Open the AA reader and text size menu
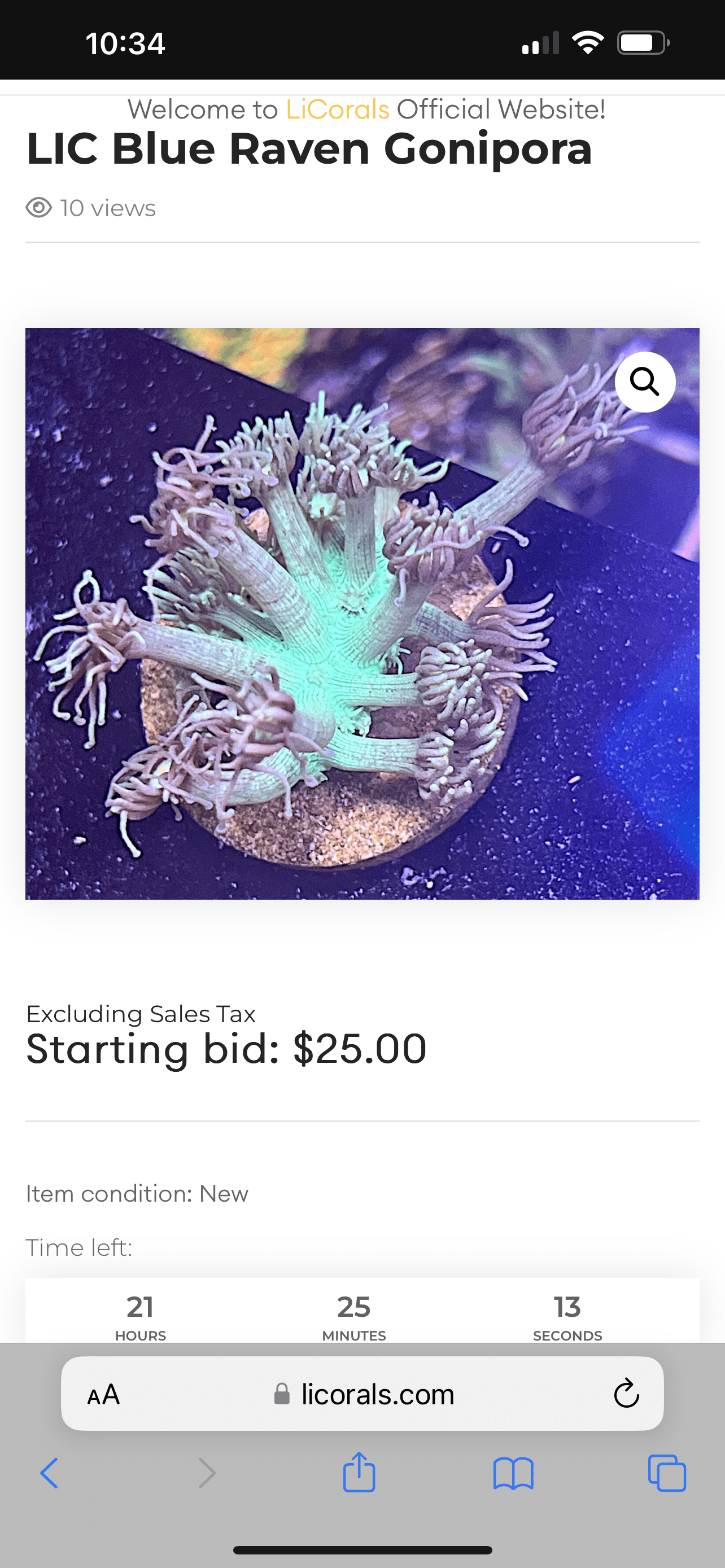725x1568 pixels. tap(103, 1394)
